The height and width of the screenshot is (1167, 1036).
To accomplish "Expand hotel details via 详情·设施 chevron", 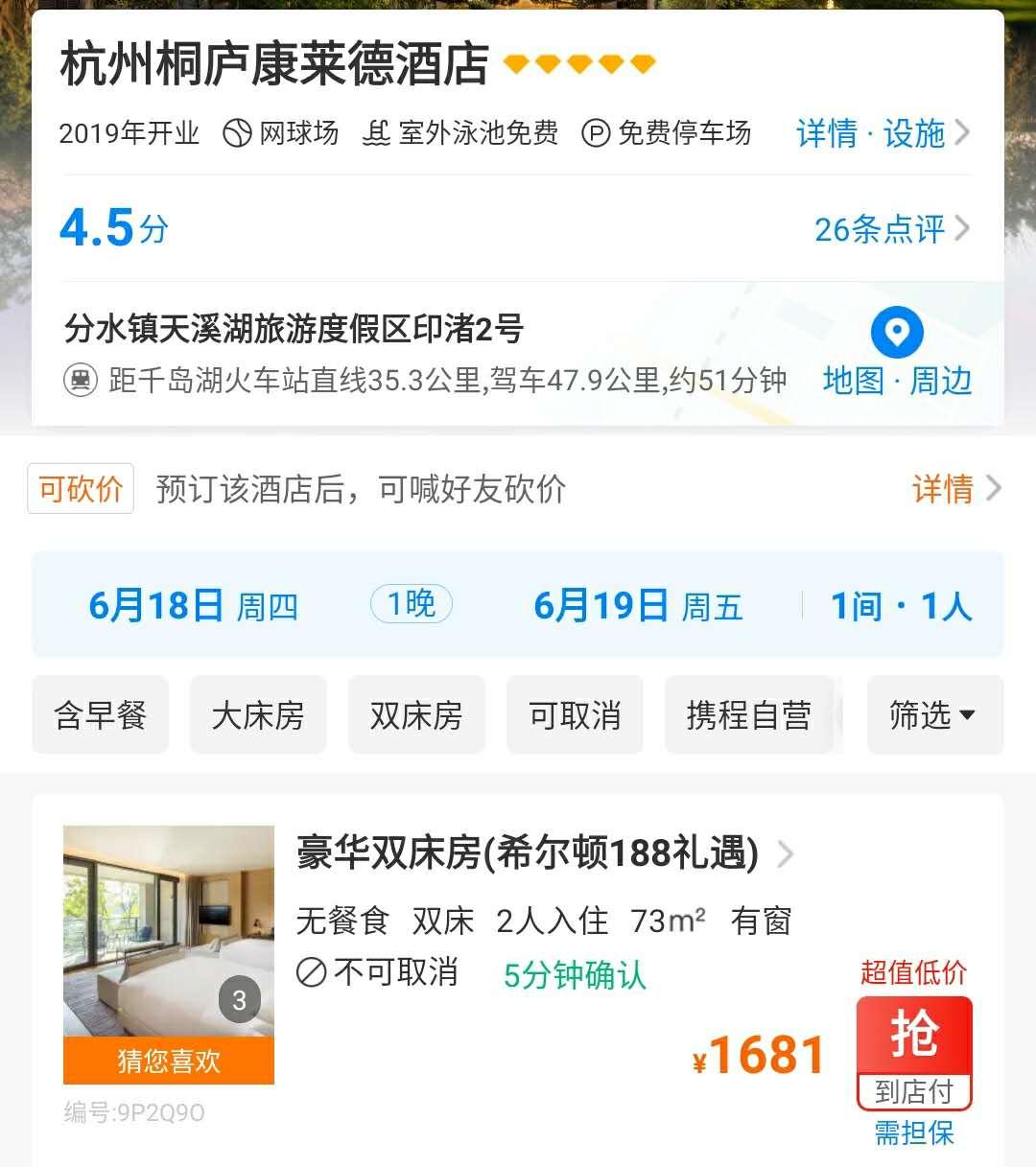I will 962,134.
